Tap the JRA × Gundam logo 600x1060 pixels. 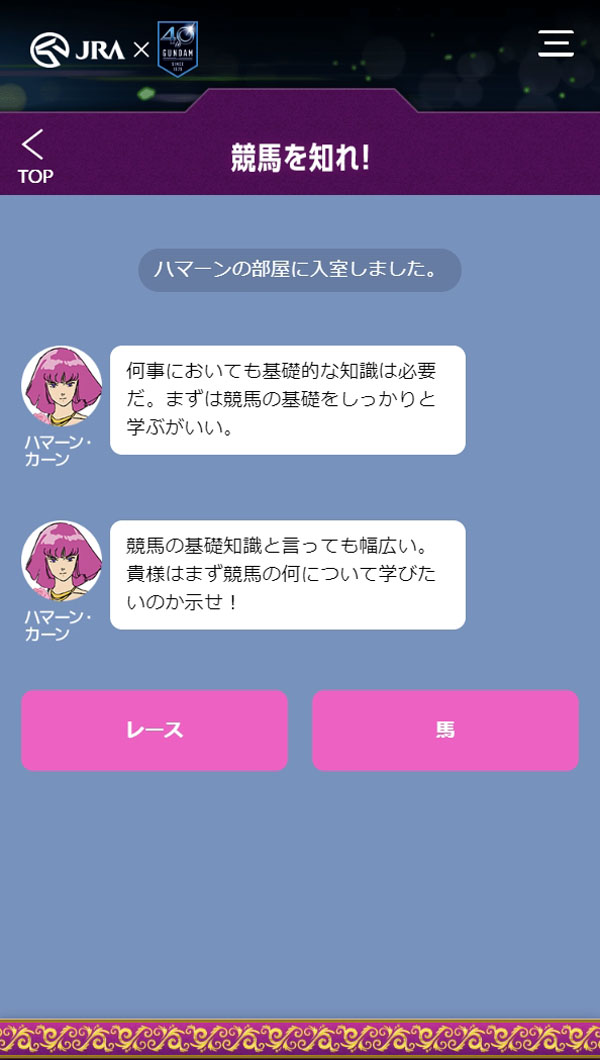[x=113, y=49]
